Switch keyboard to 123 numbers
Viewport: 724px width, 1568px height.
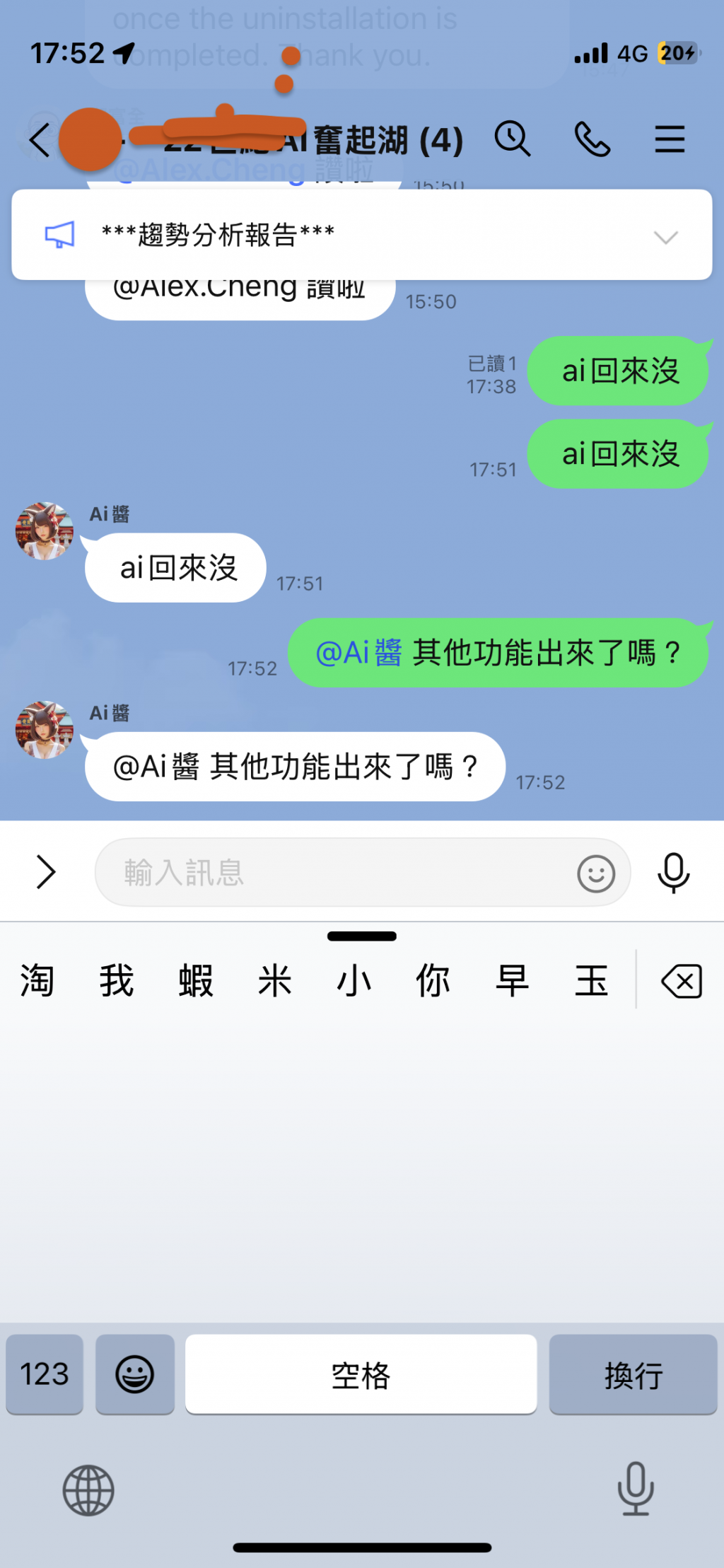pos(45,1374)
